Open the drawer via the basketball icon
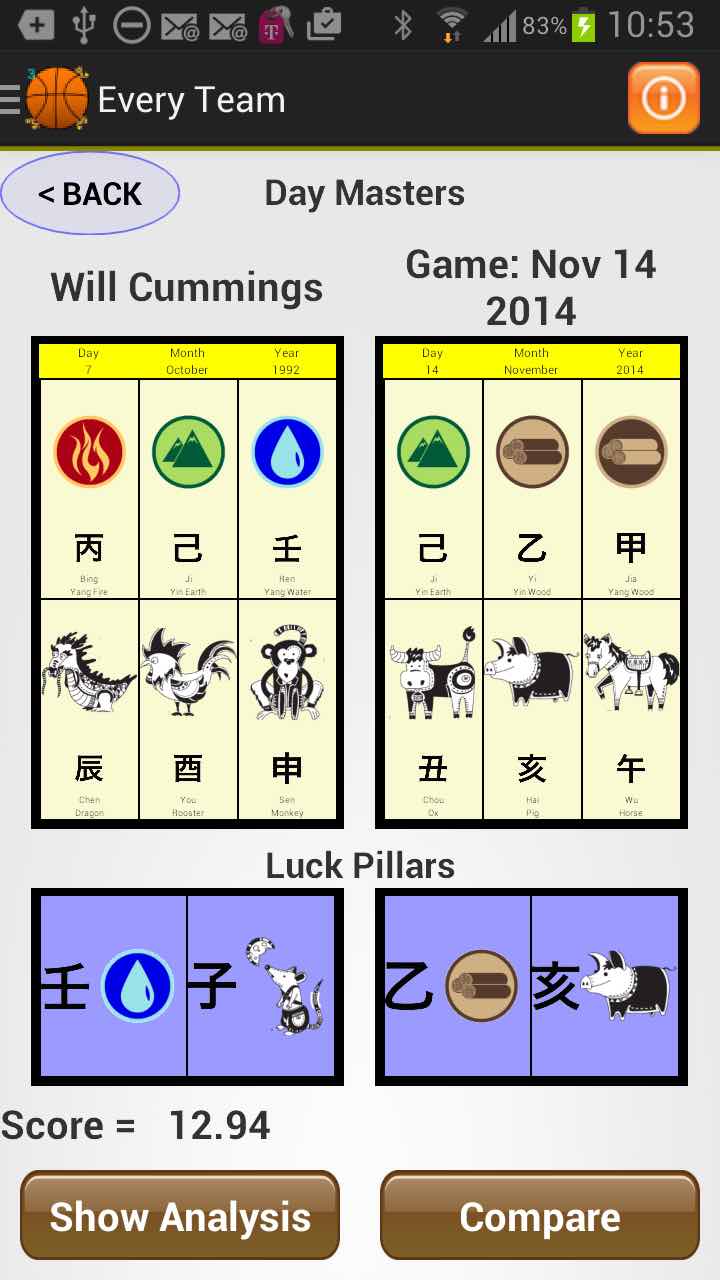Image resolution: width=720 pixels, height=1280 pixels. (54, 98)
